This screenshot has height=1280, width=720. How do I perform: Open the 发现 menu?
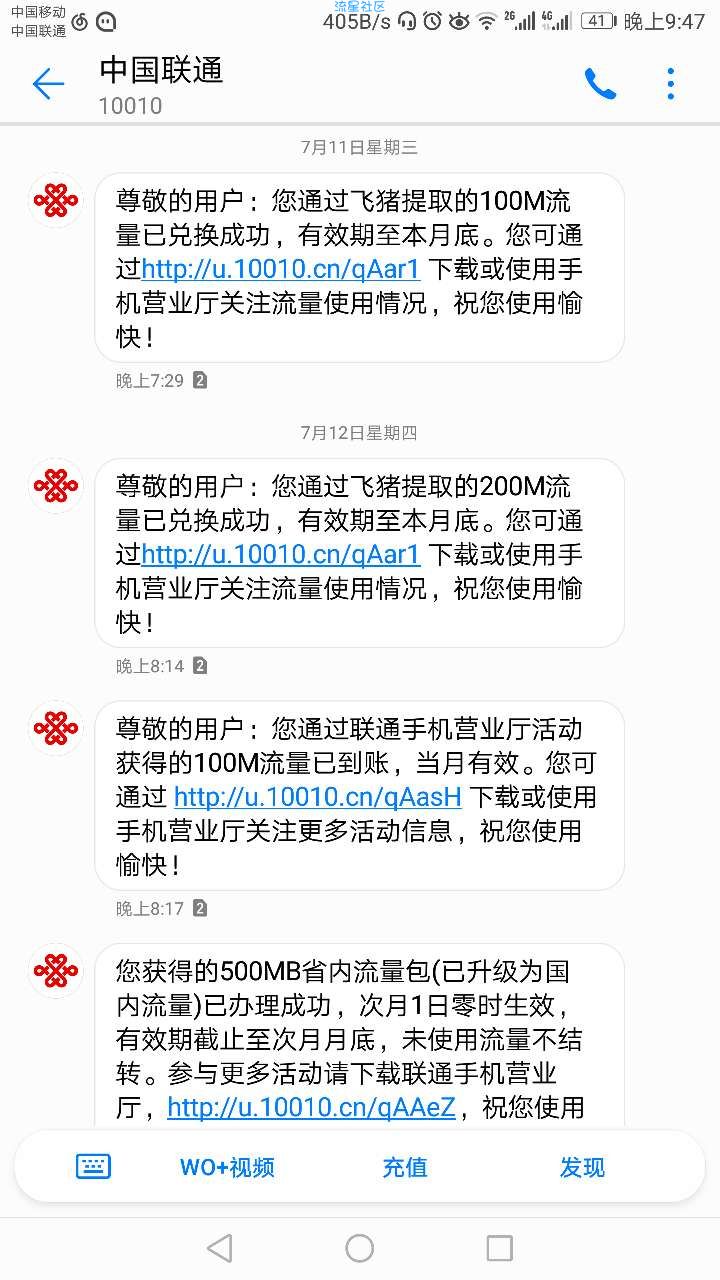tap(582, 1167)
